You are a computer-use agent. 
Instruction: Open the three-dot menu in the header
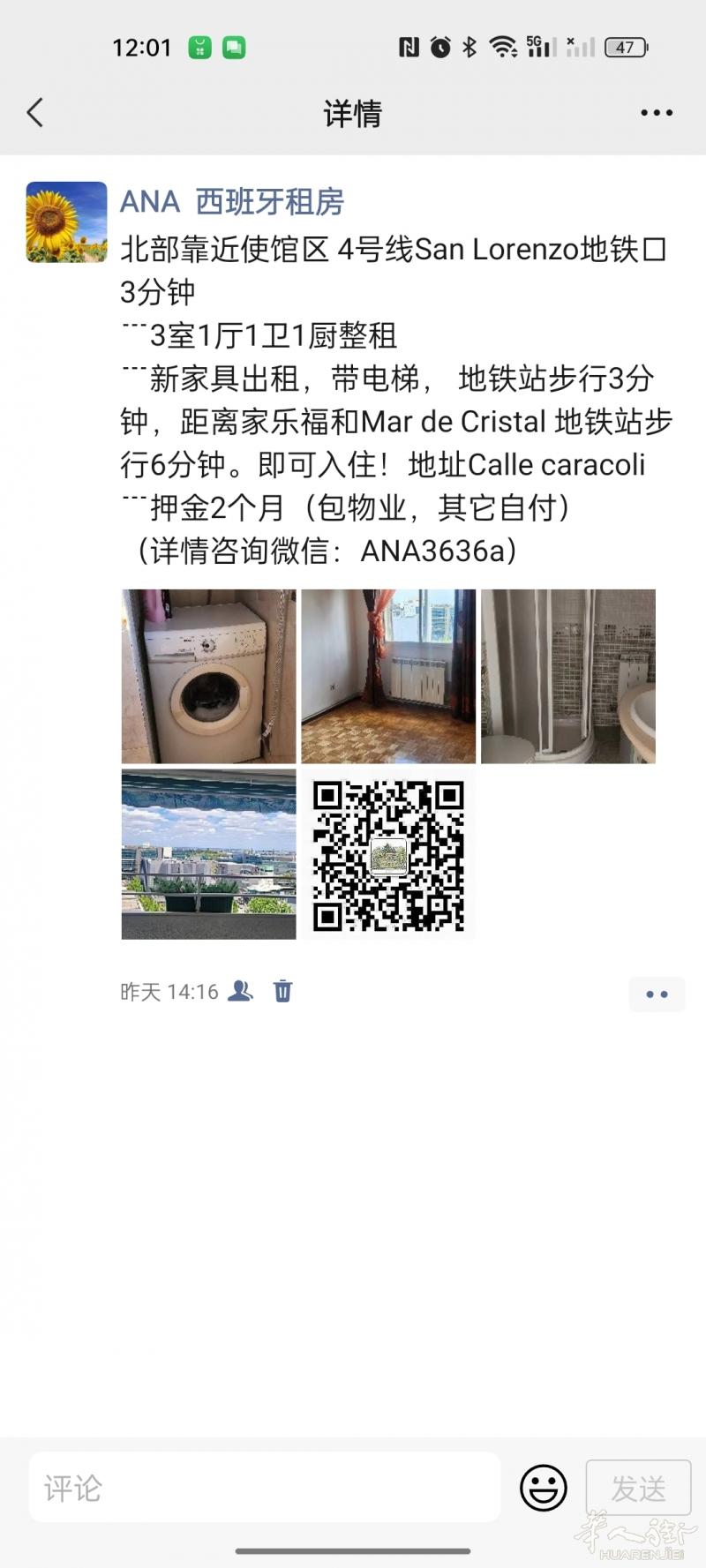point(657,113)
